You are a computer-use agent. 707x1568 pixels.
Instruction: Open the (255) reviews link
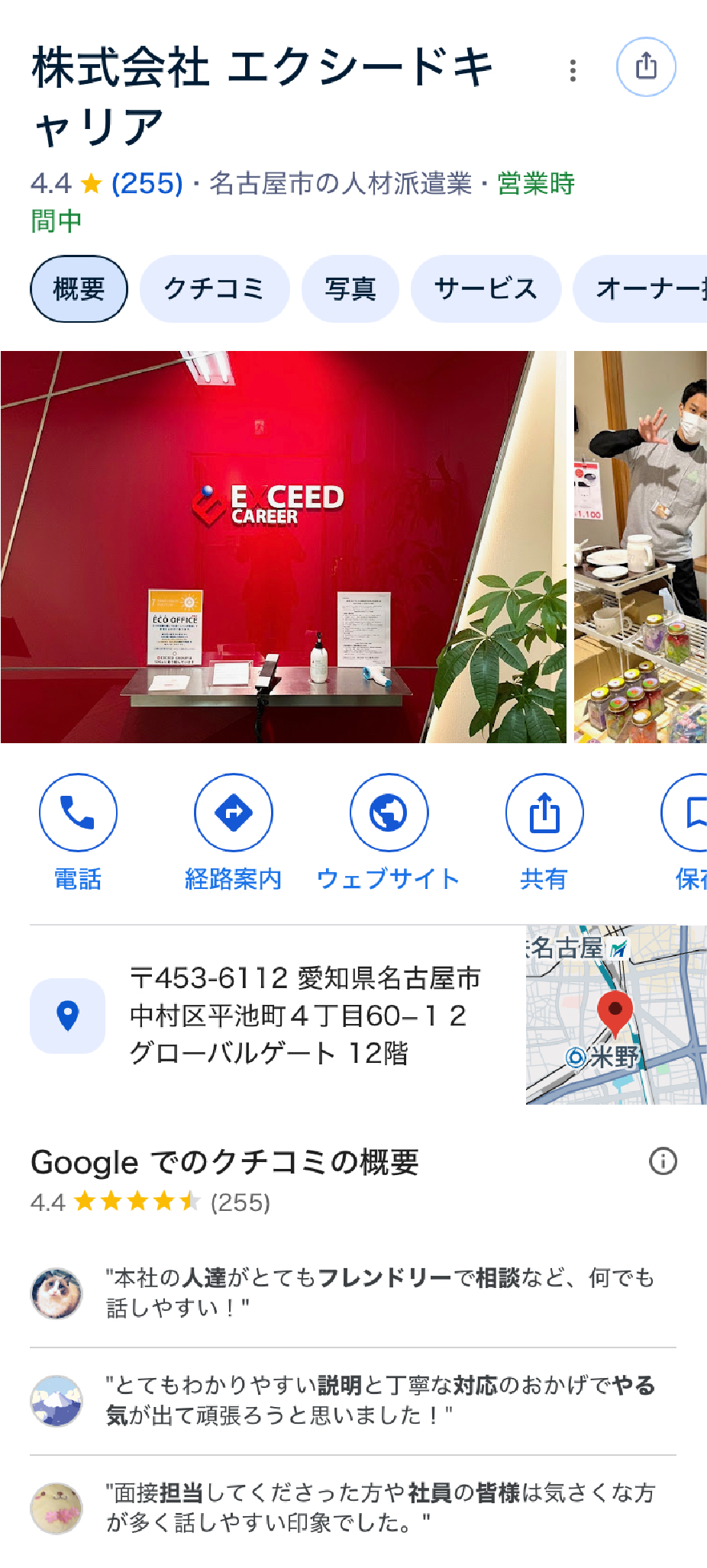pos(146,184)
